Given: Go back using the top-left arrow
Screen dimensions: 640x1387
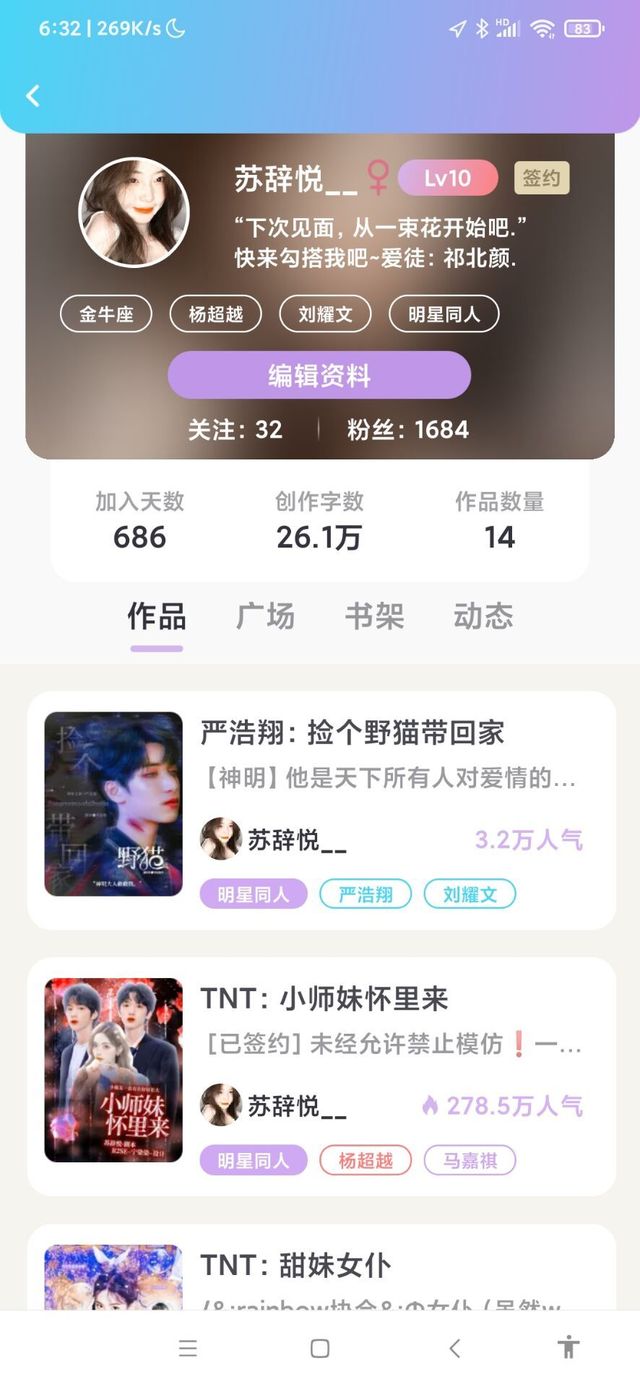Looking at the screenshot, I should click(33, 96).
